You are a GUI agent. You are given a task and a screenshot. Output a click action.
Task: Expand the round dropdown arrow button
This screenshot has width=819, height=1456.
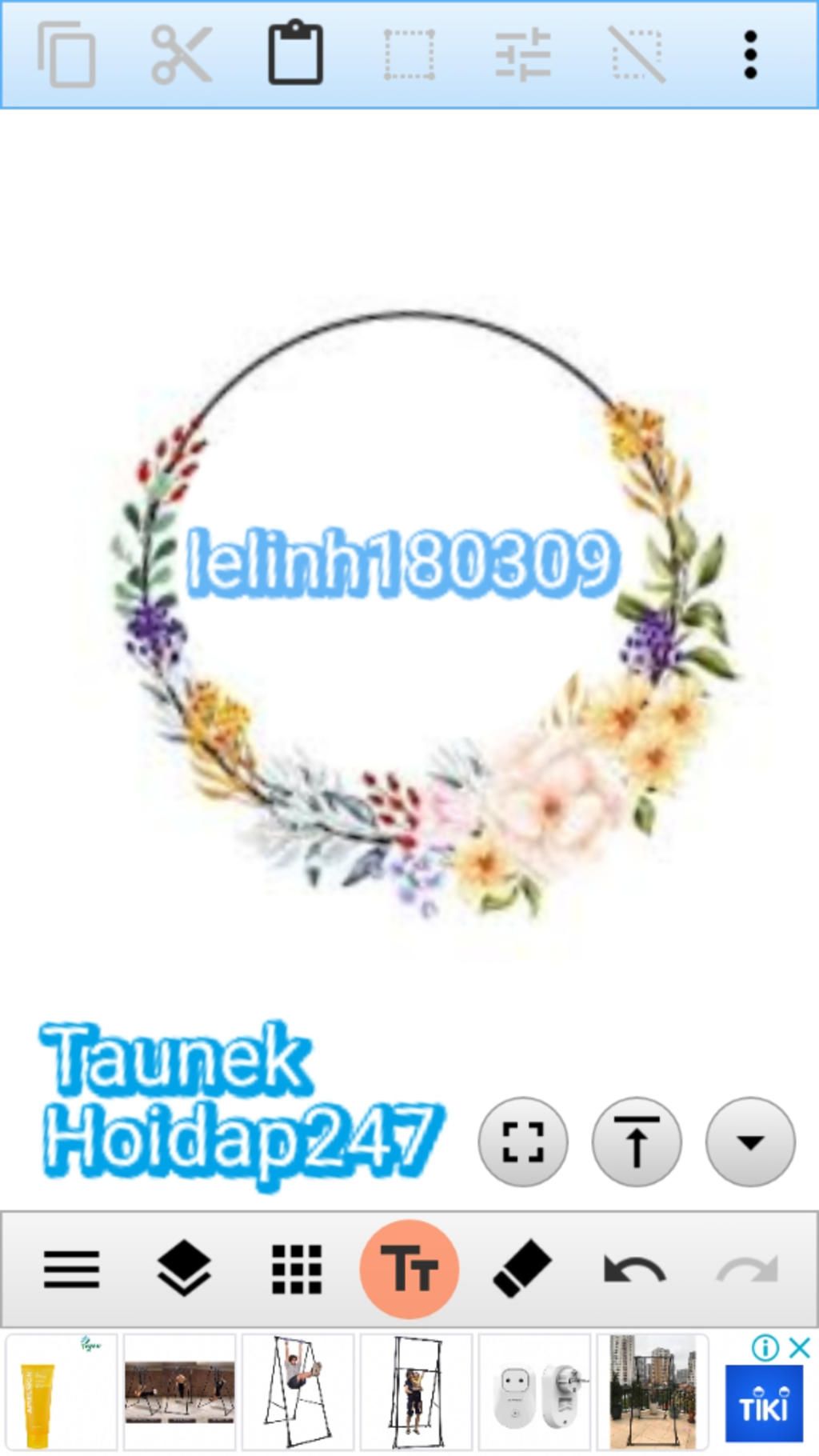(x=750, y=1142)
